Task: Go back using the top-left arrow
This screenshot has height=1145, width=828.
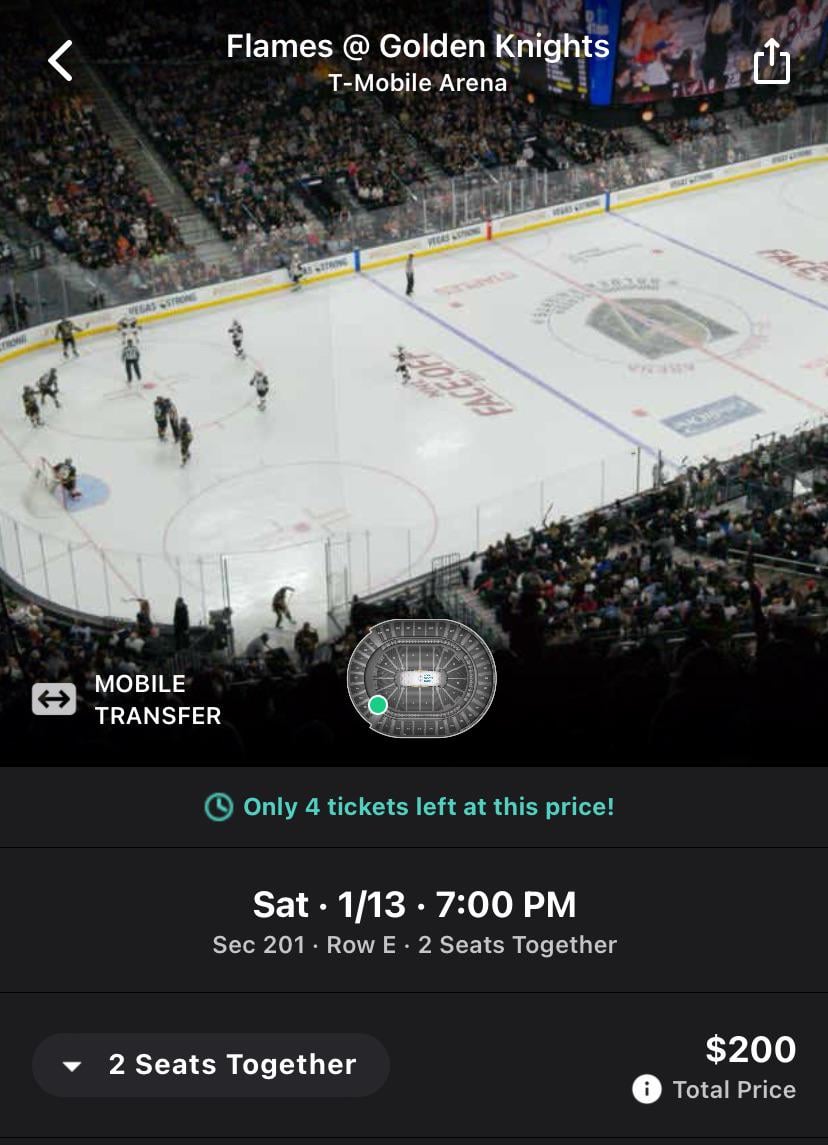Action: pyautogui.click(x=61, y=61)
